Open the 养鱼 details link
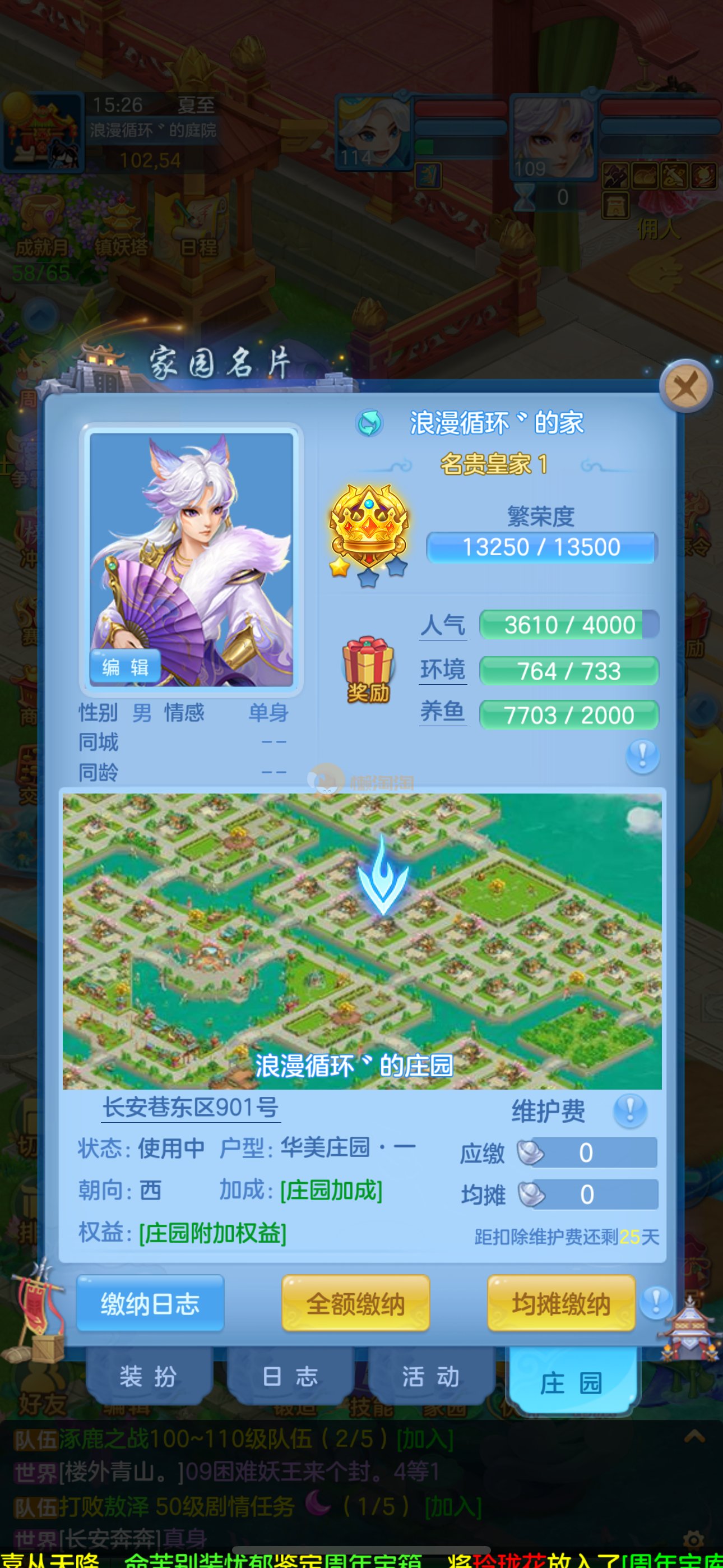723x1568 pixels. pos(443,712)
